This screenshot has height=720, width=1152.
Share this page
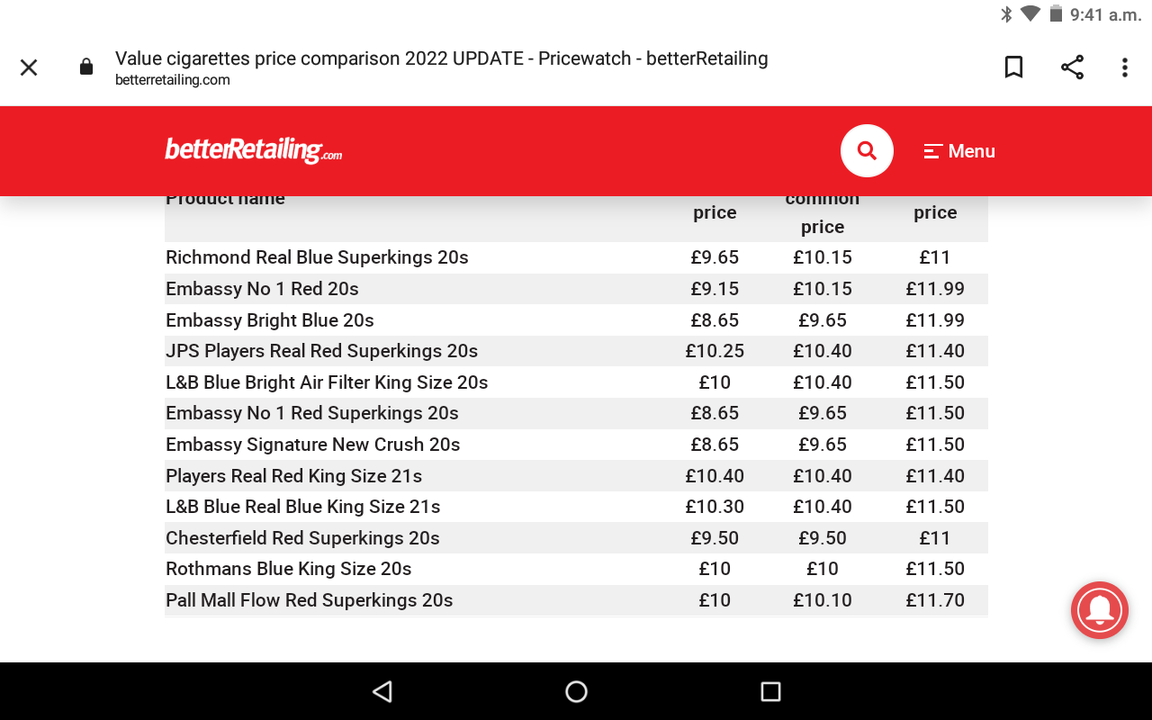click(1072, 68)
